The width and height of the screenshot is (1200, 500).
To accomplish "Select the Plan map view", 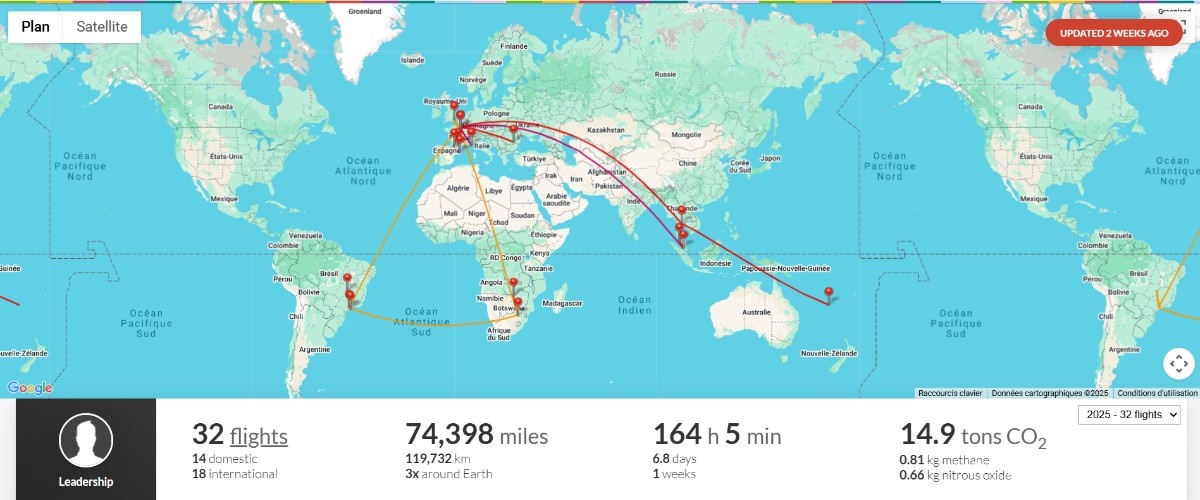I will point(36,27).
